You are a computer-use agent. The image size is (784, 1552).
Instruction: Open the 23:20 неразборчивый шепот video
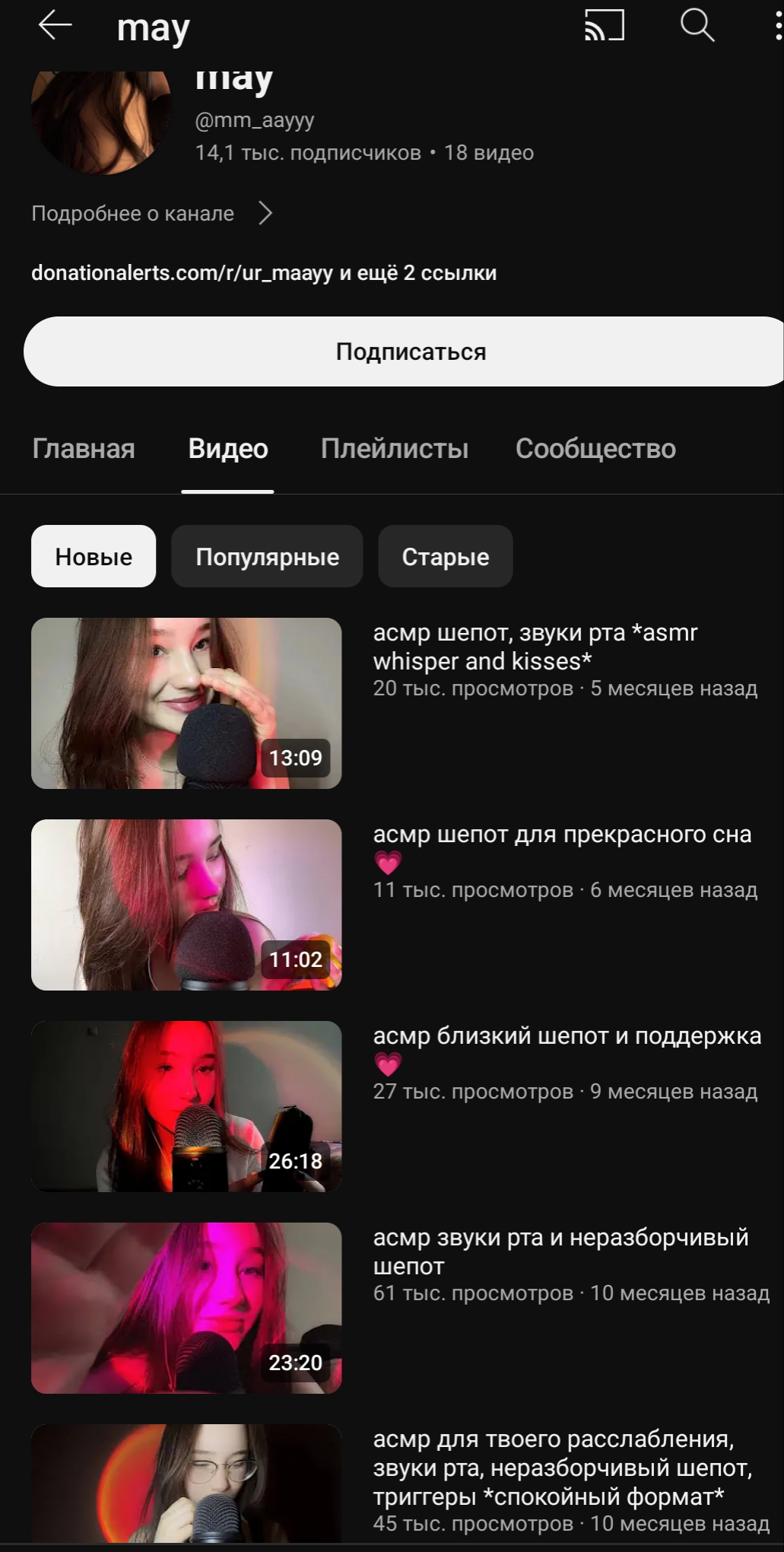tap(186, 1308)
